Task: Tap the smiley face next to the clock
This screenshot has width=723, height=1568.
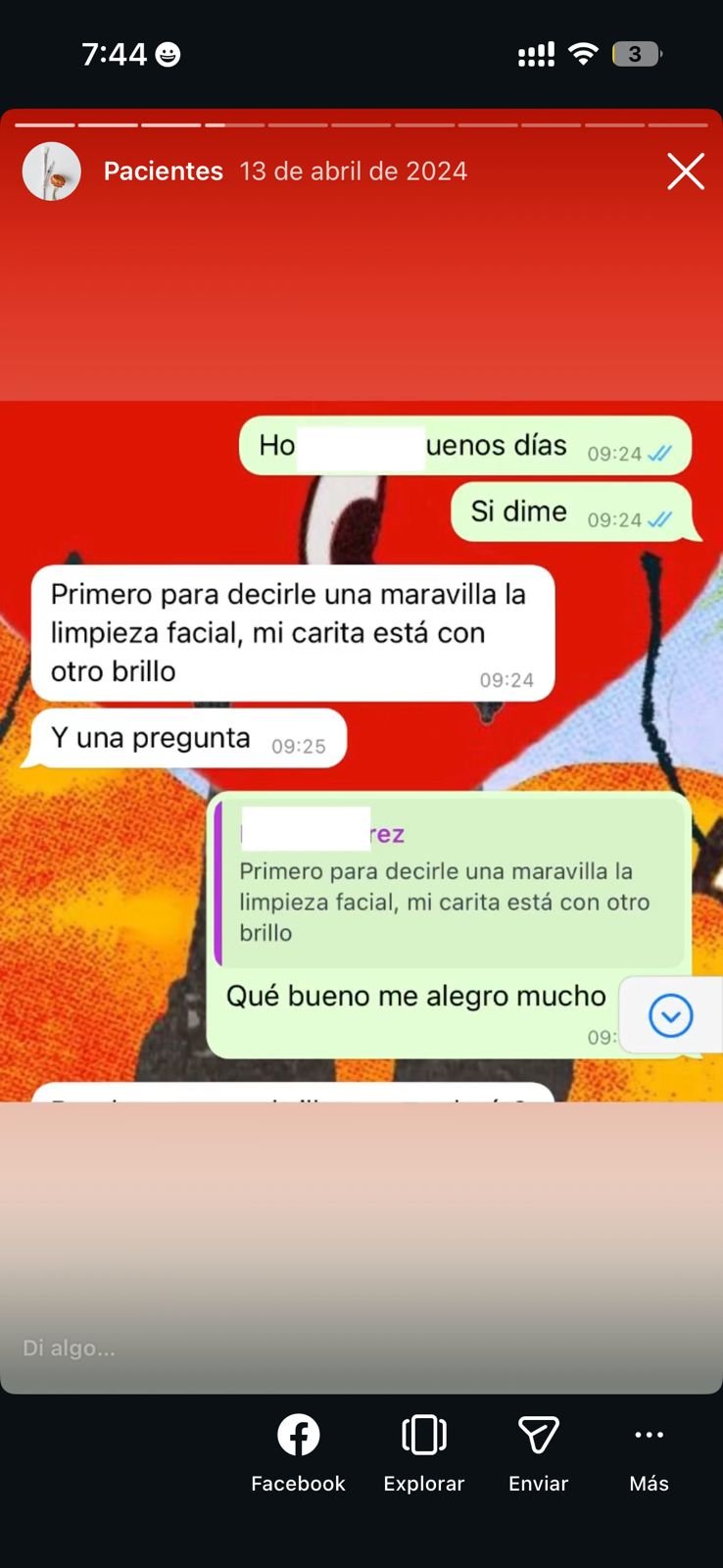Action: (x=168, y=54)
